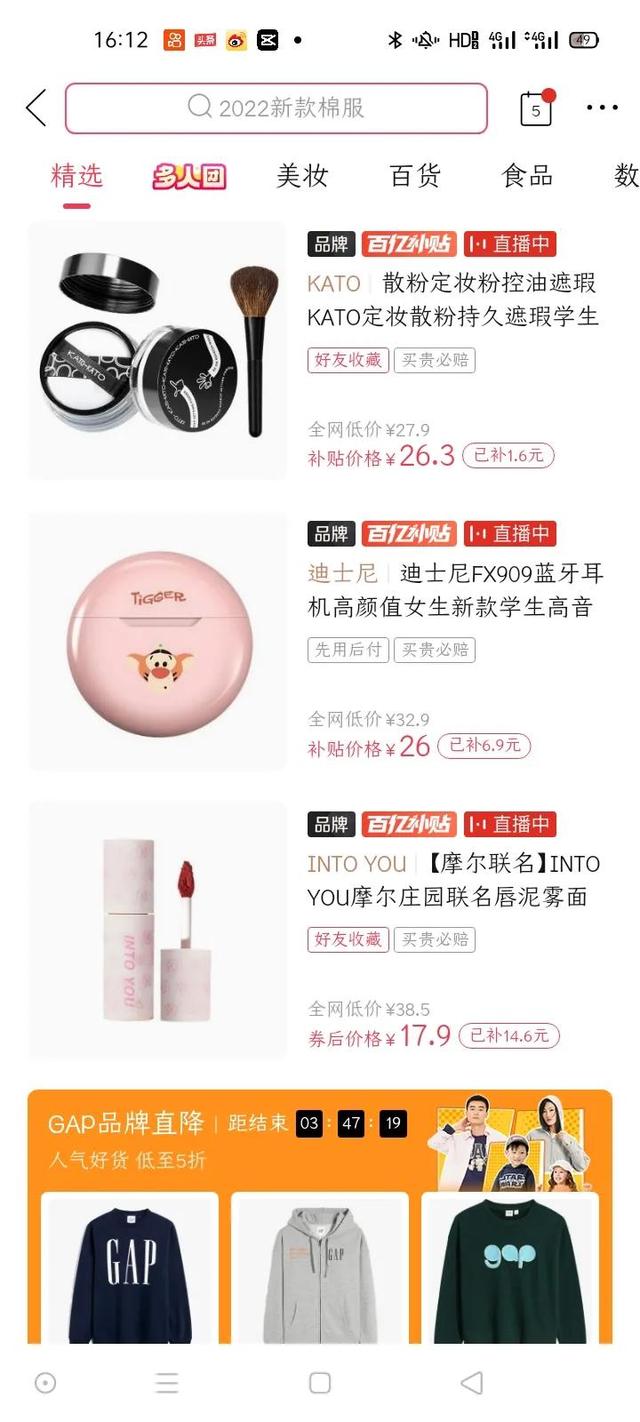Screen dimensions: 640x1422
Task: Switch to the 多人团 tab
Action: [x=189, y=177]
